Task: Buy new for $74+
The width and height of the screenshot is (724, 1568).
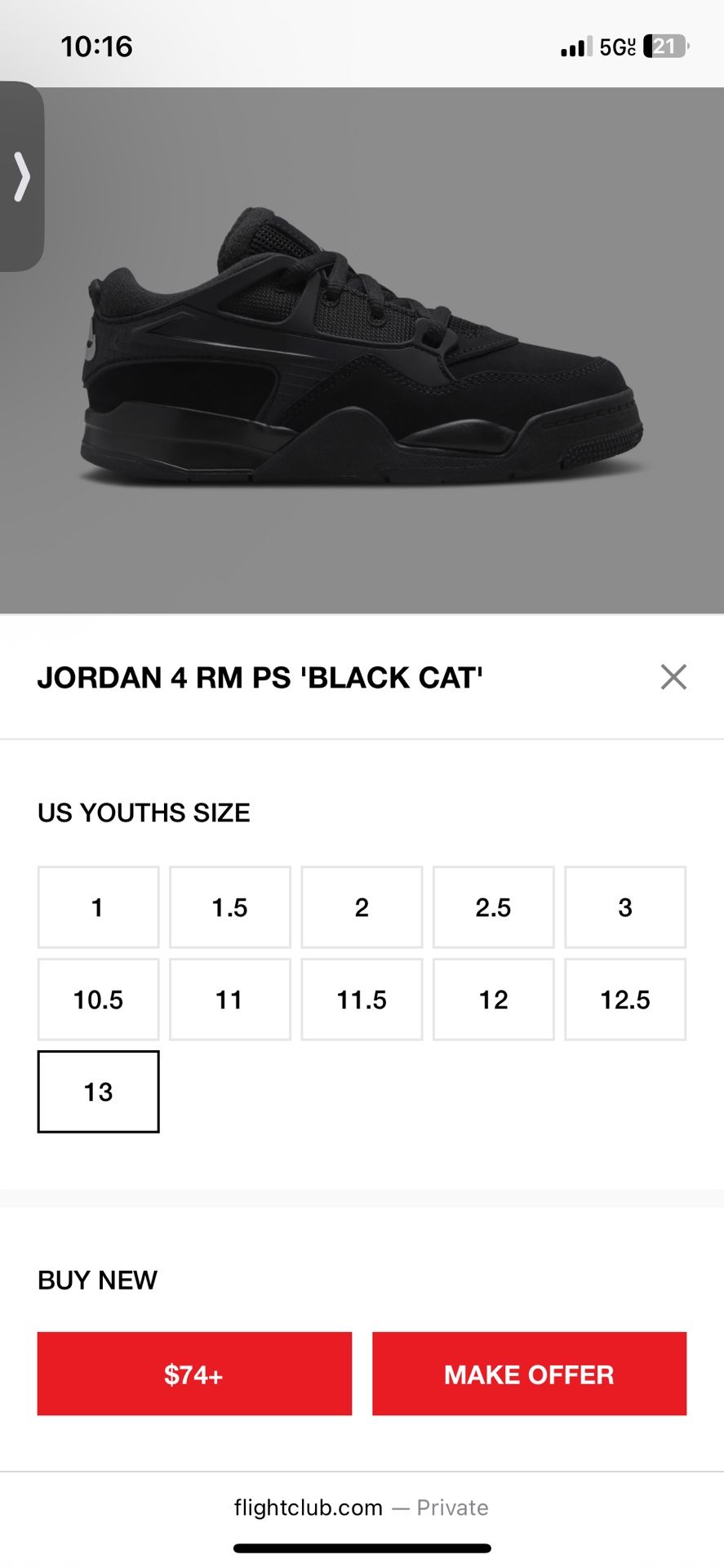Action: click(x=194, y=1374)
